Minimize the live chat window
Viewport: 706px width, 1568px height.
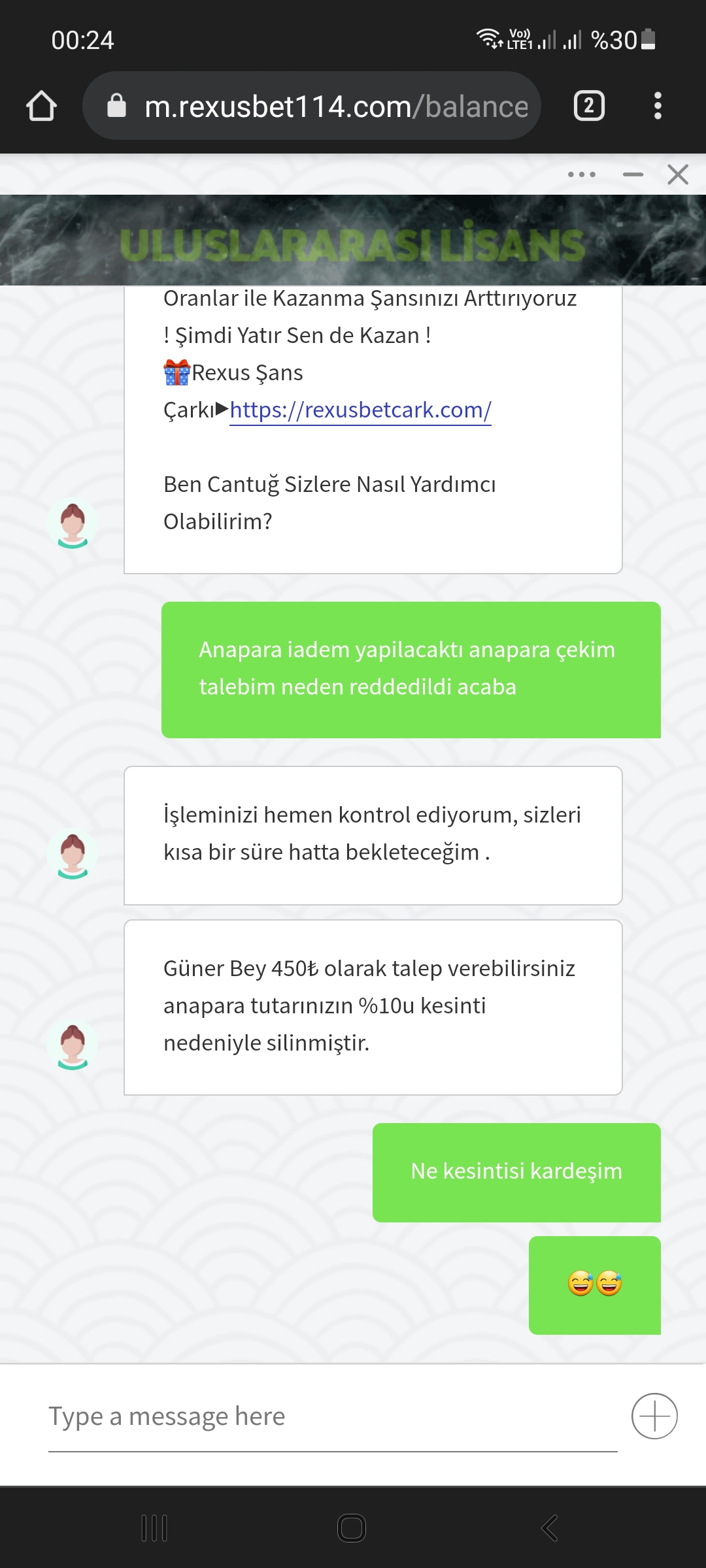tap(633, 174)
